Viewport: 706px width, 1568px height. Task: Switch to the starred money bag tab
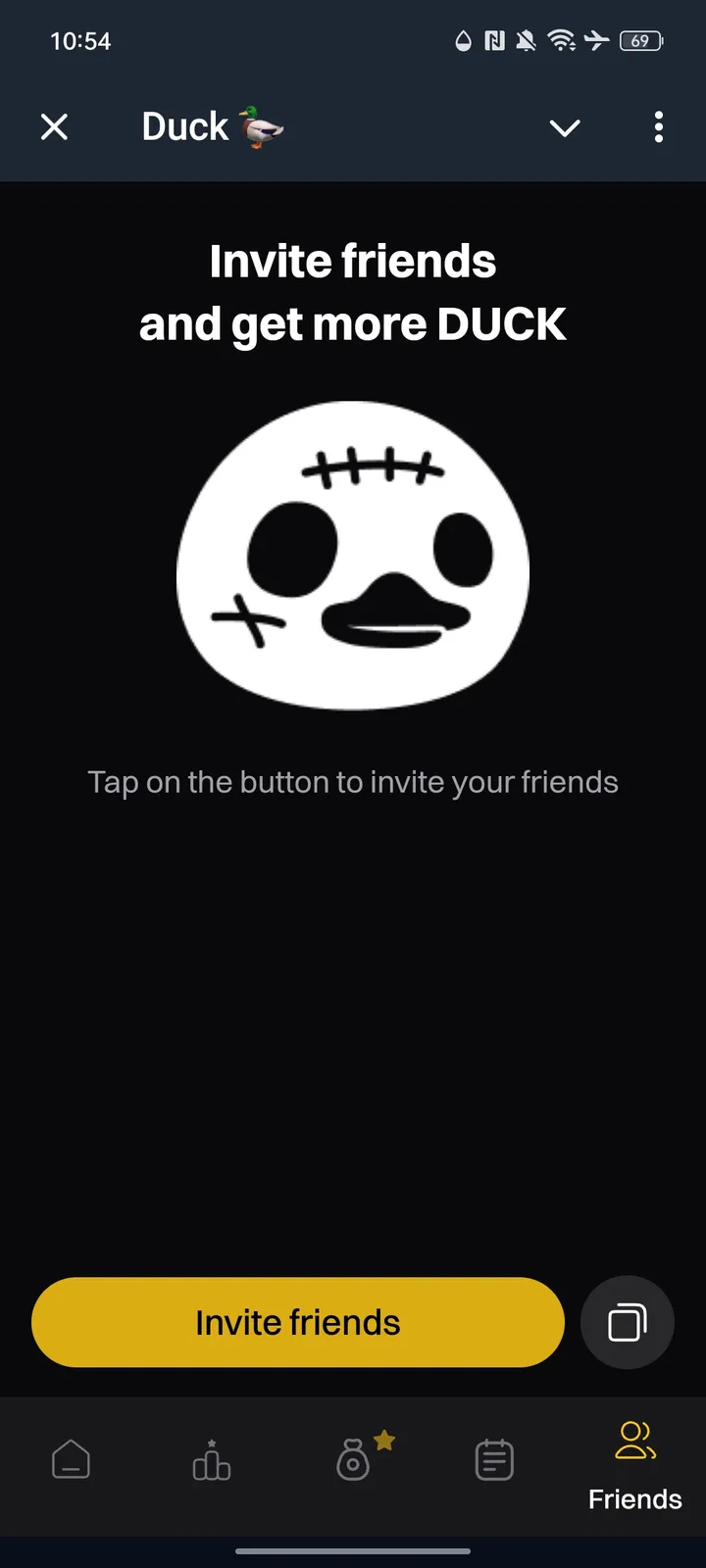[x=354, y=1460]
